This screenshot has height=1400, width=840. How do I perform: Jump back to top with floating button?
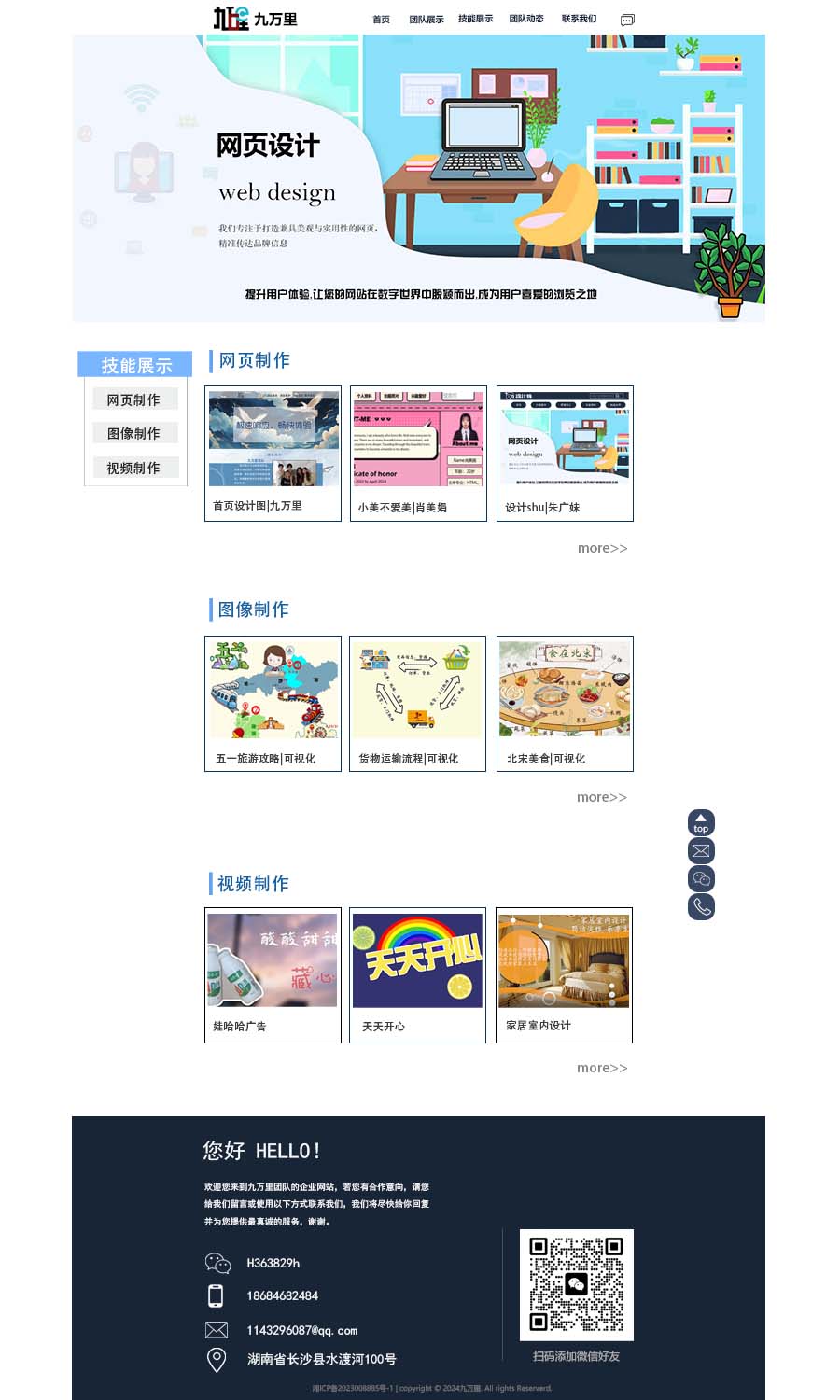point(701,822)
